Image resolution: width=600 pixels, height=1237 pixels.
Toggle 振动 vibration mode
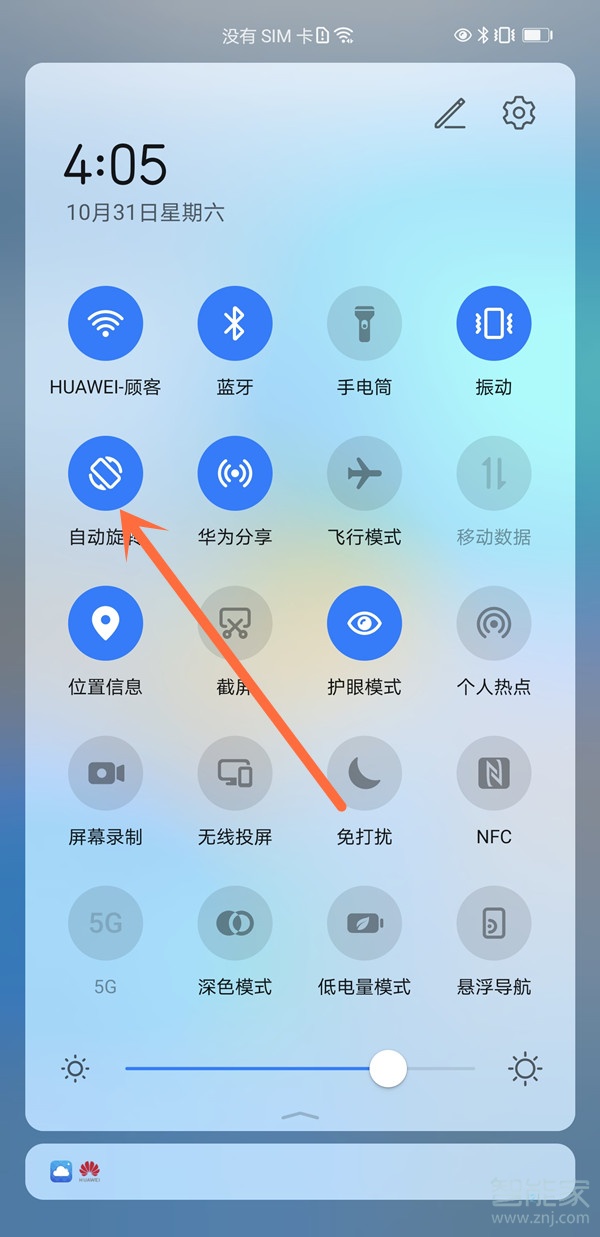coord(494,323)
